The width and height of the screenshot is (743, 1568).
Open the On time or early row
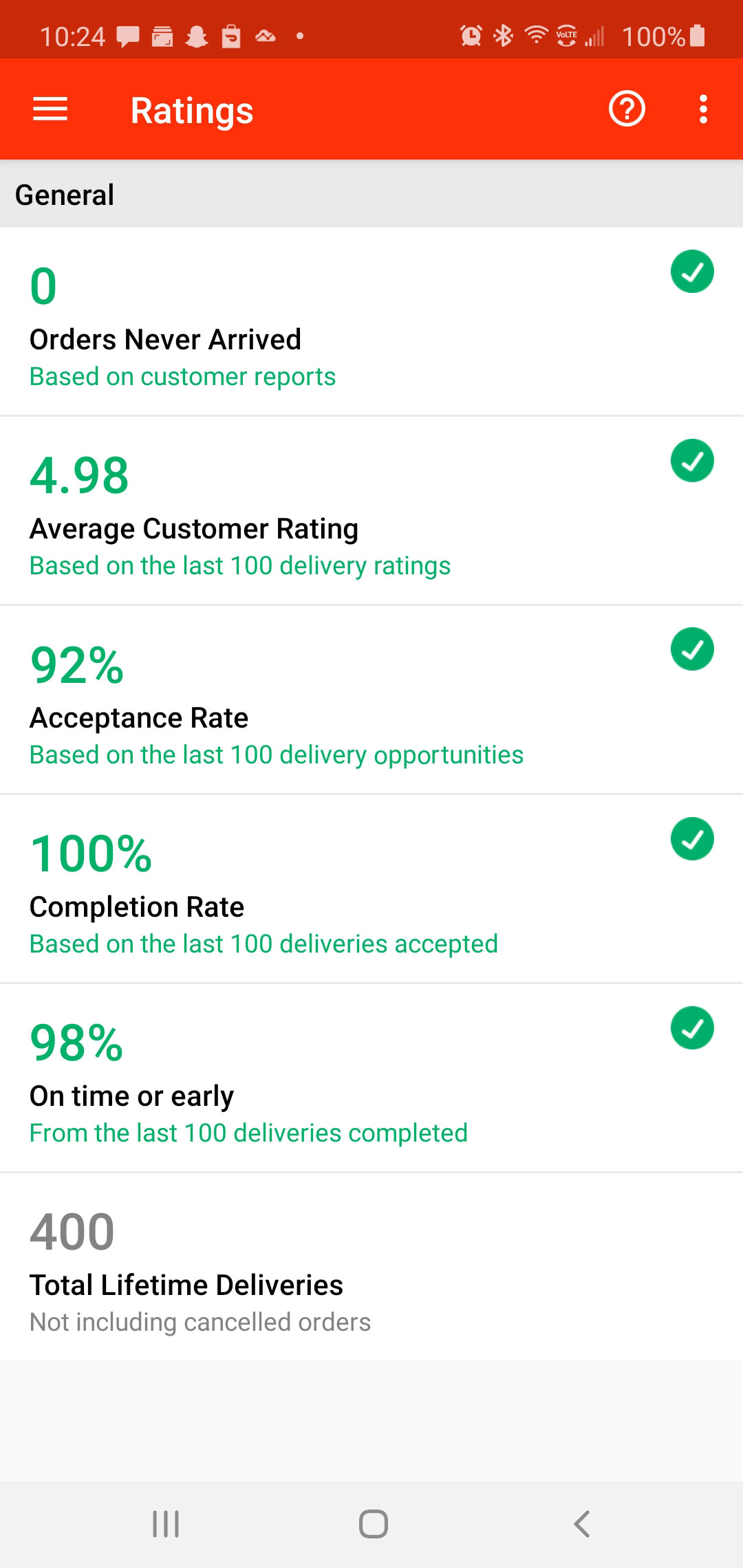click(371, 1078)
